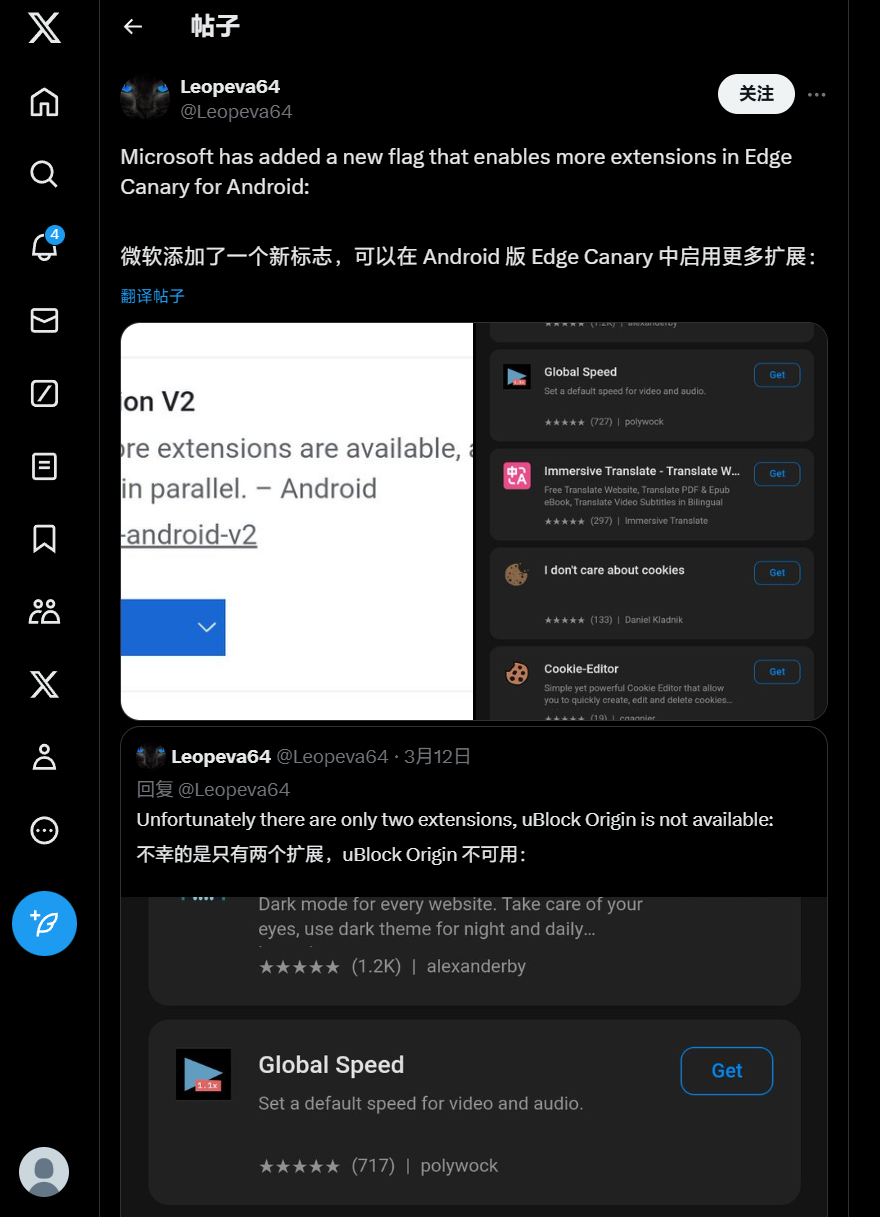Open your Bookmarks
This screenshot has height=1217, width=880.
point(44,538)
